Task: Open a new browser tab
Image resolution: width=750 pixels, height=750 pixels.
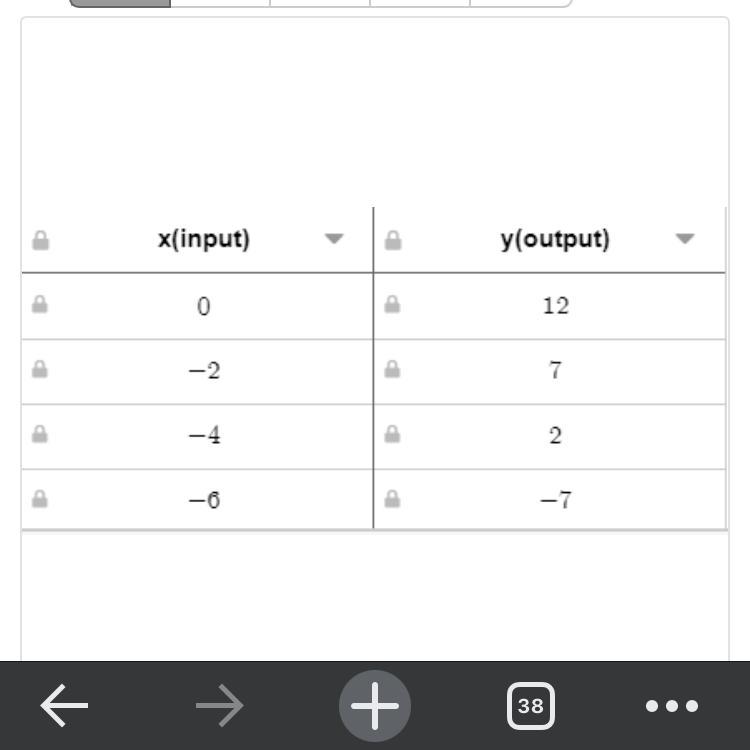Action: pos(375,706)
